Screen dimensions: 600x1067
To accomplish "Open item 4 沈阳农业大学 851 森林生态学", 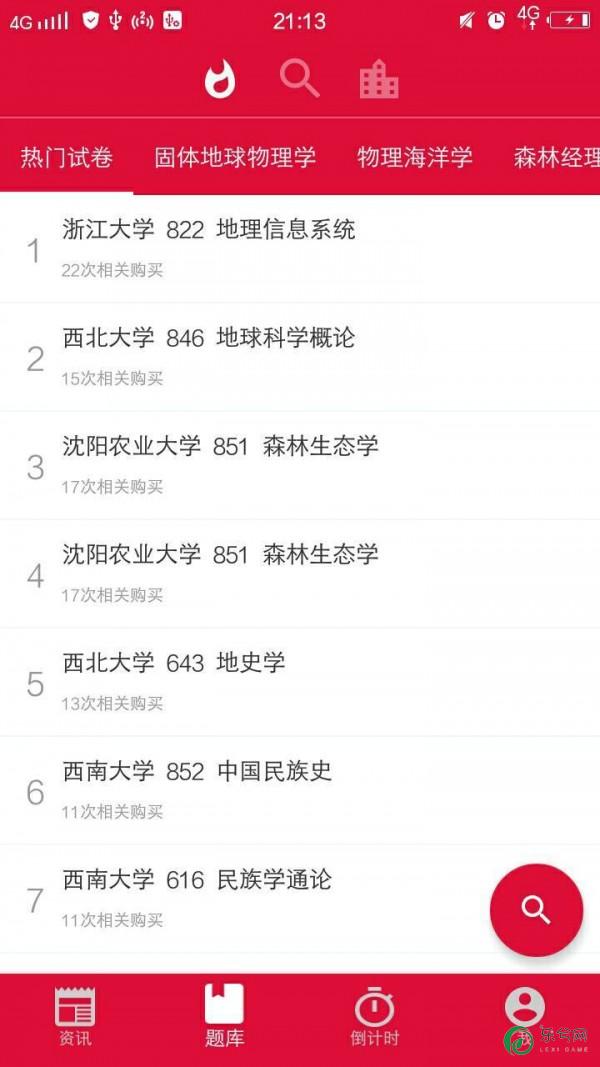I will point(300,573).
